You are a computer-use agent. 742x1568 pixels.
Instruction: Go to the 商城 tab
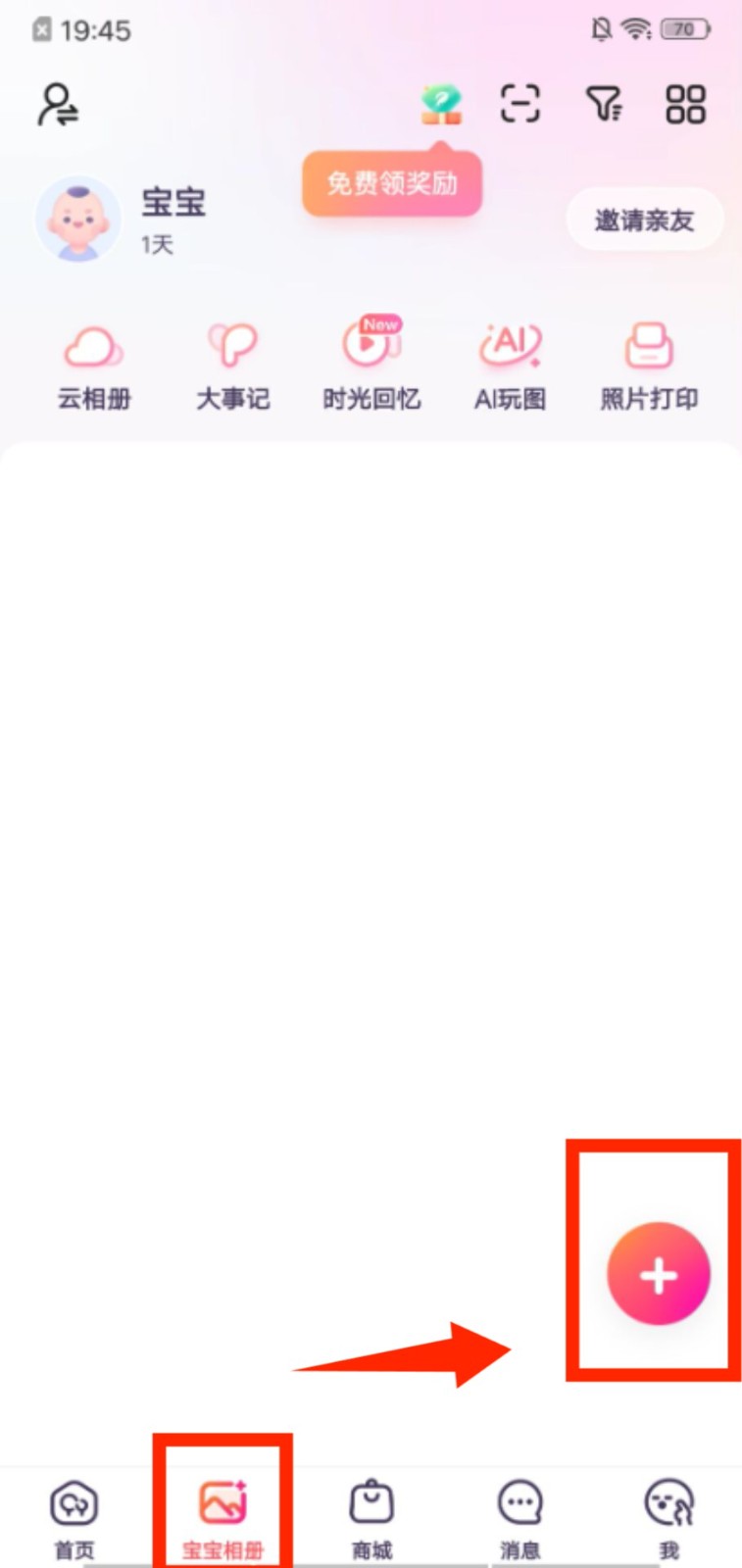tap(371, 1517)
